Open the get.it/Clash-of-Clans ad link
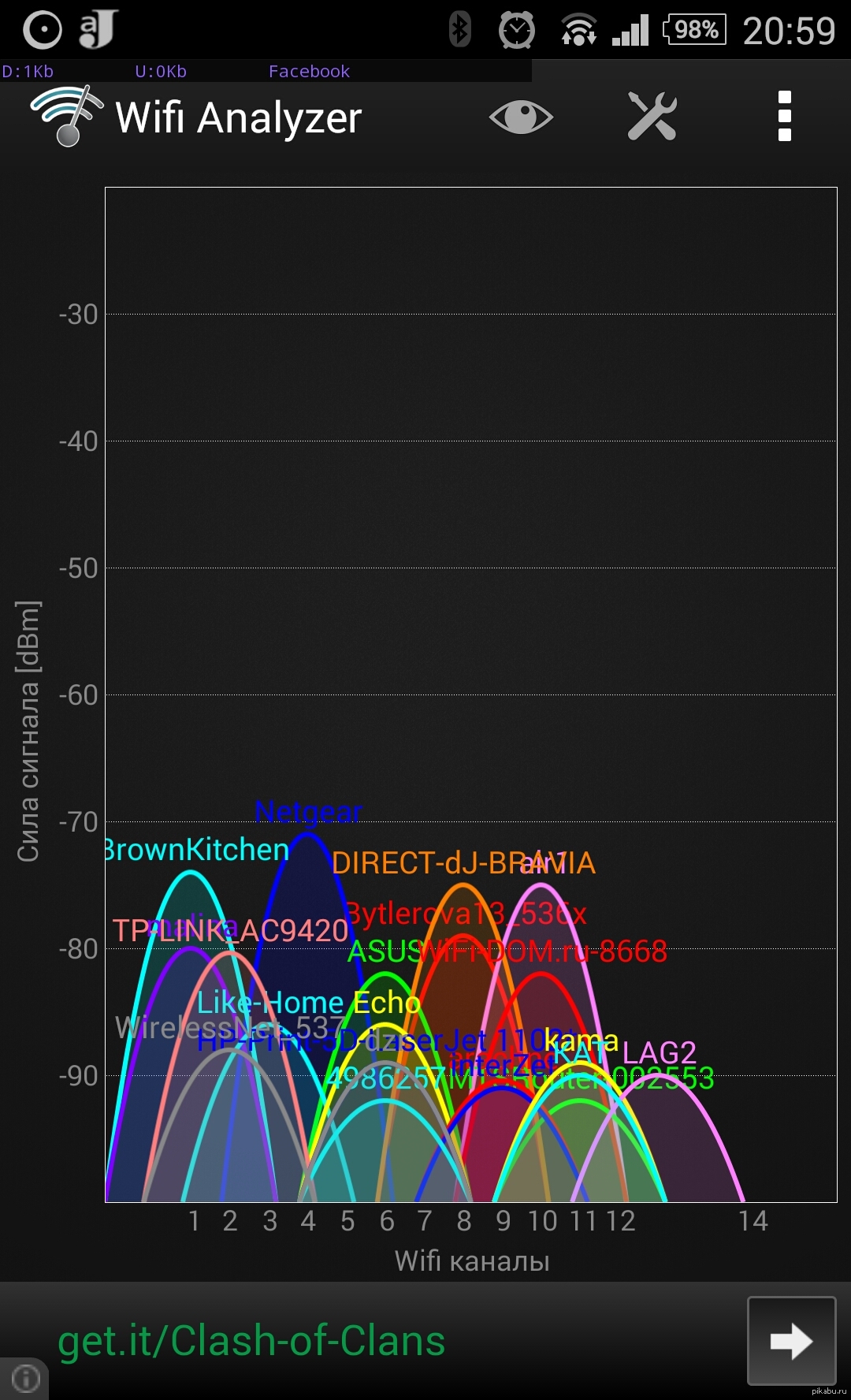 [251, 1341]
